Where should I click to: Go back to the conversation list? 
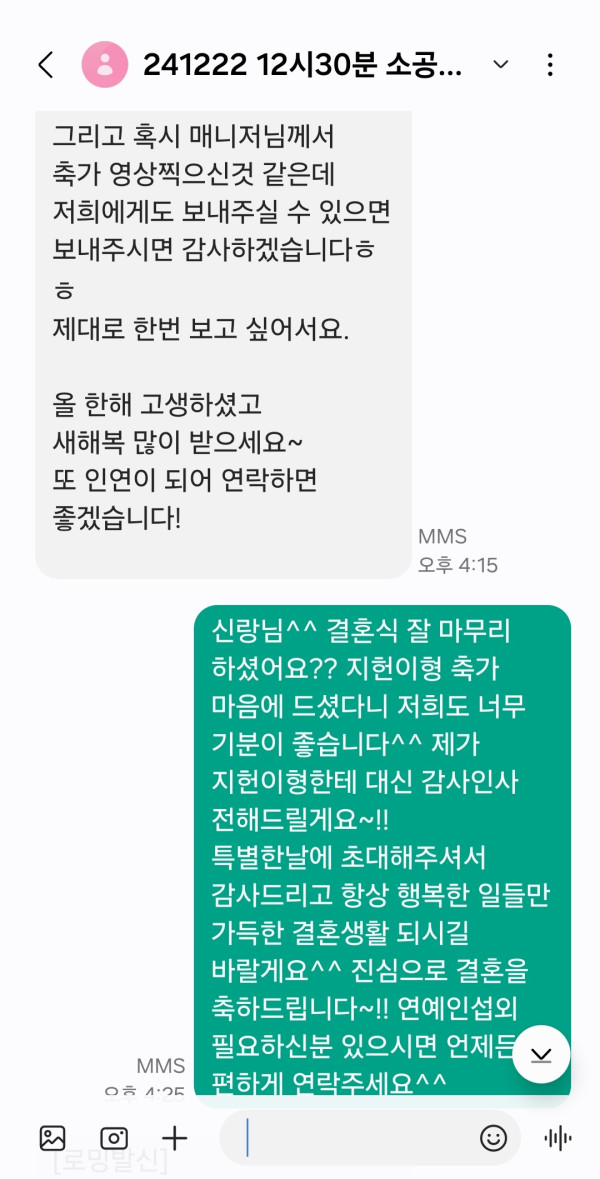[45, 66]
